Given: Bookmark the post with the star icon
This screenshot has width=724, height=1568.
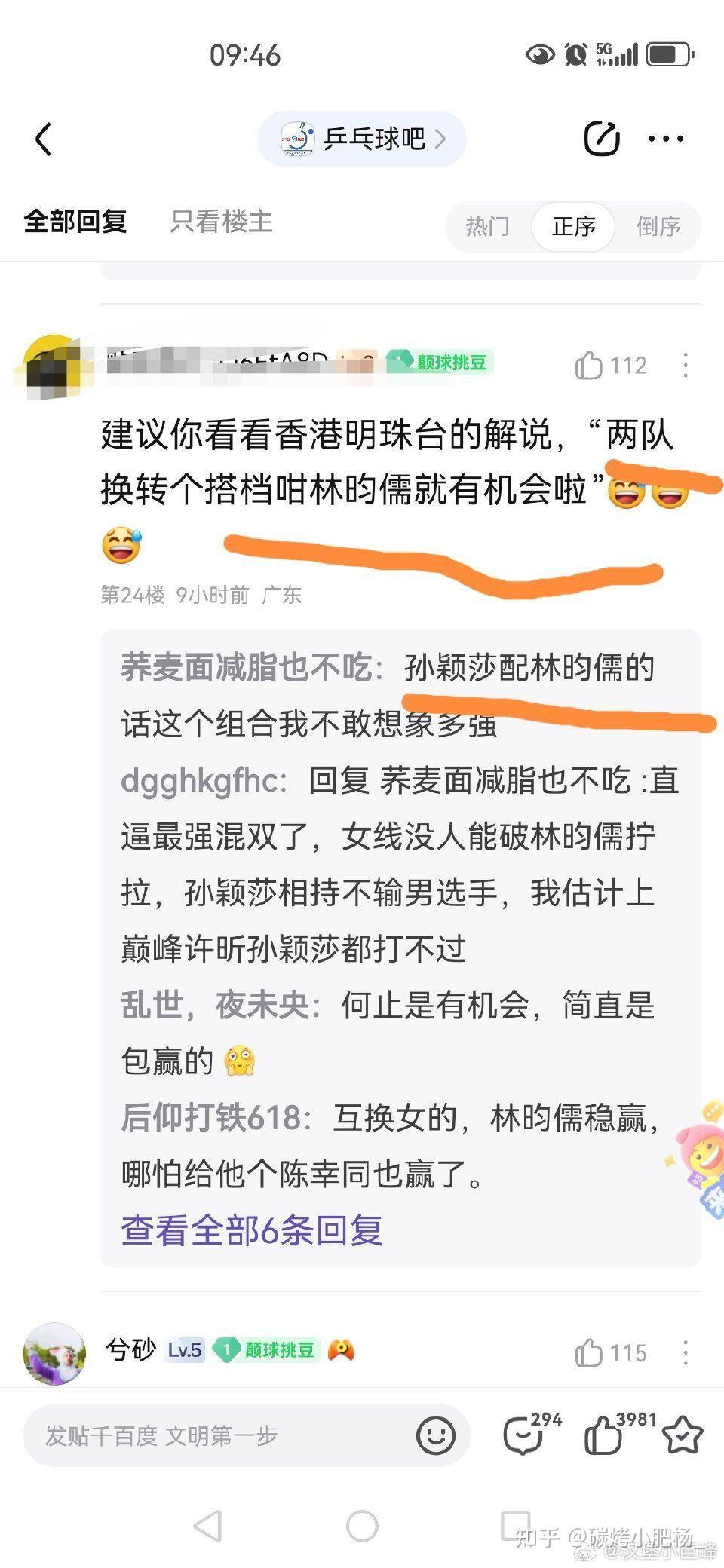Looking at the screenshot, I should click(x=682, y=1435).
